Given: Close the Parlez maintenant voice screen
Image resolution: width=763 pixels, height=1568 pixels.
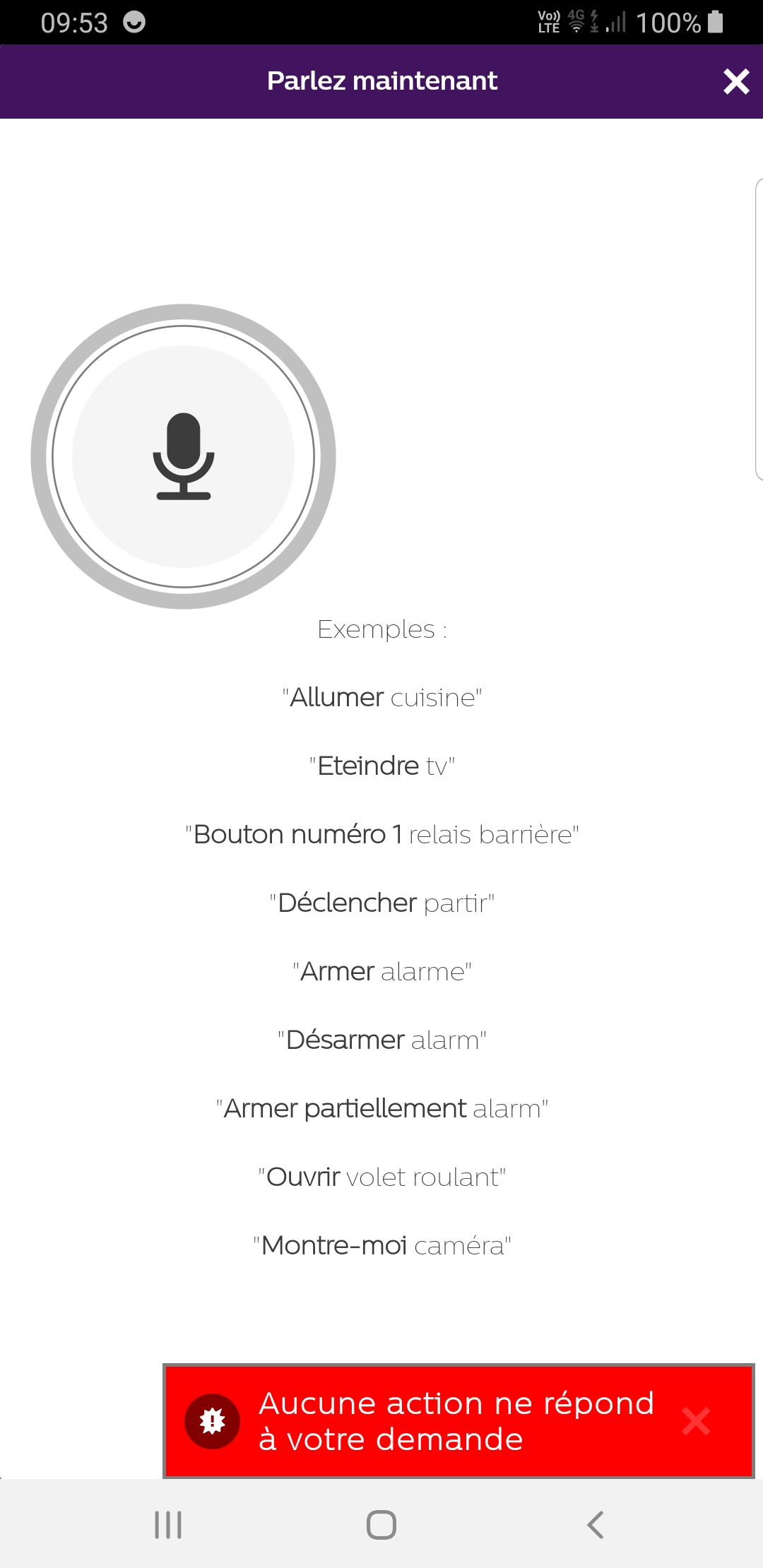Looking at the screenshot, I should 736,82.
